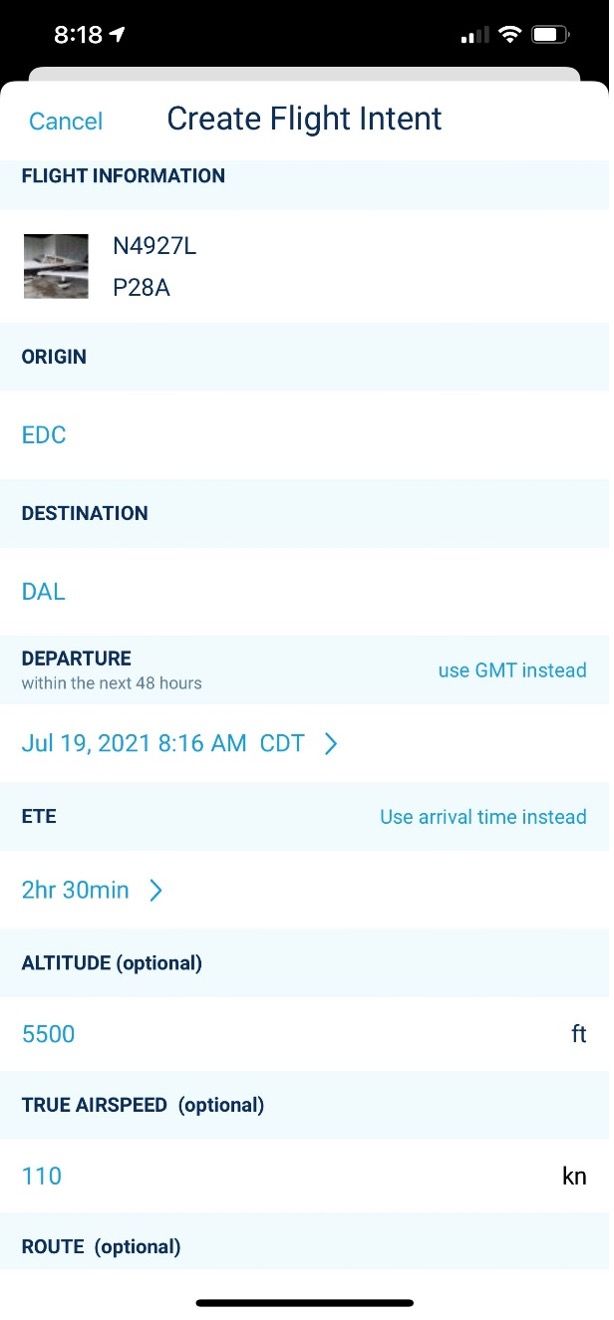The height and width of the screenshot is (1320, 614).
Task: Choose use arrival time instead
Action: (x=483, y=817)
